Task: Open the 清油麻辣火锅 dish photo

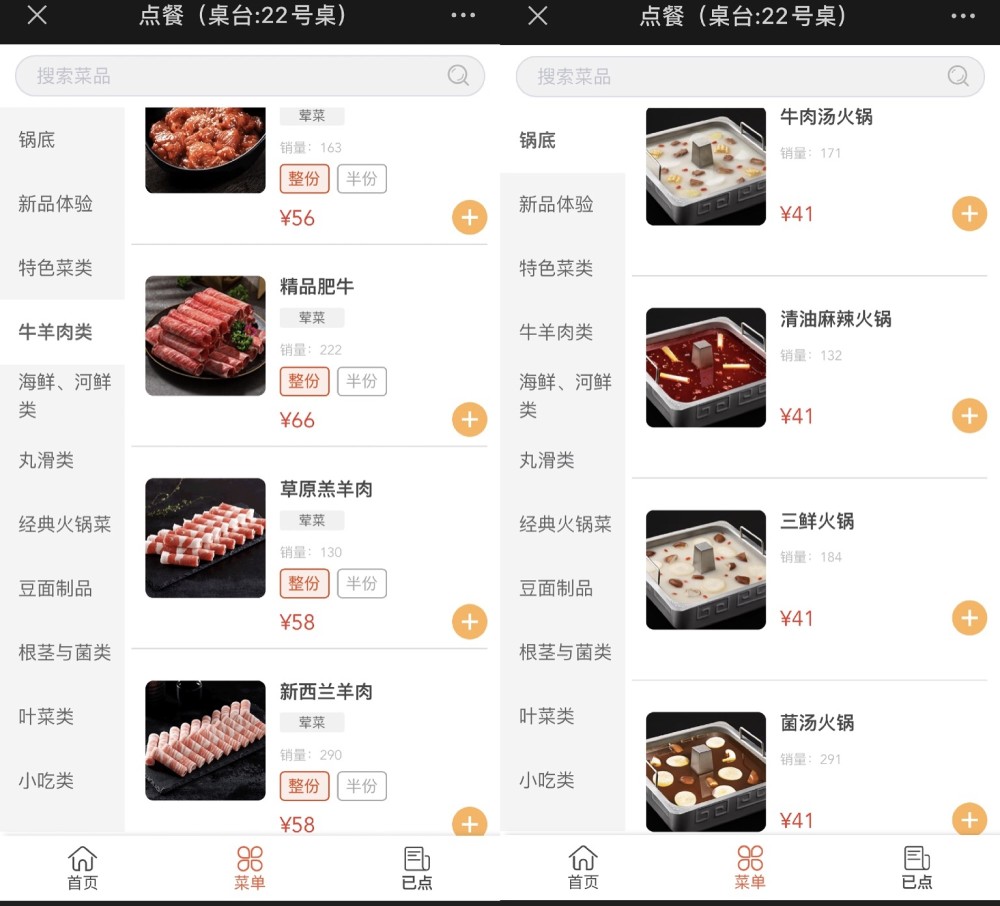Action: click(x=705, y=367)
